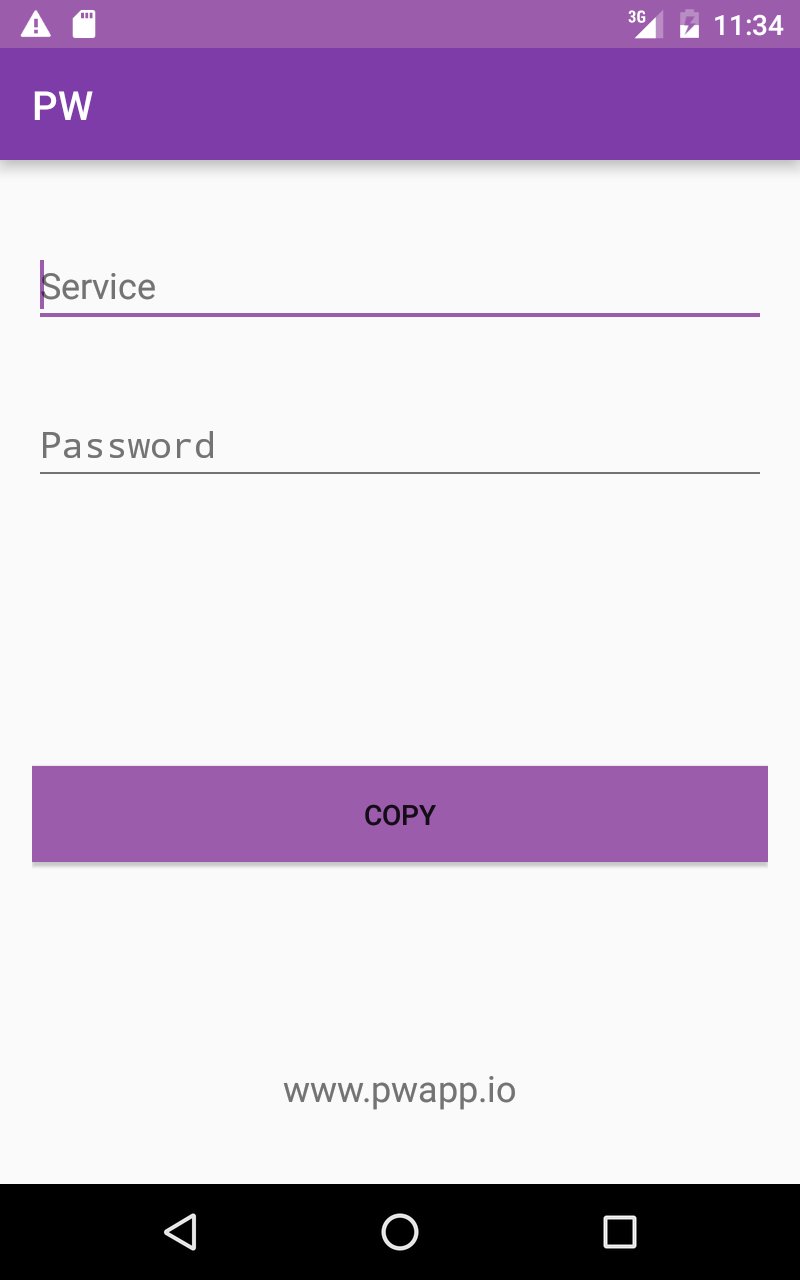Image resolution: width=800 pixels, height=1280 pixels.
Task: Click the recent apps square icon
Action: (619, 1232)
